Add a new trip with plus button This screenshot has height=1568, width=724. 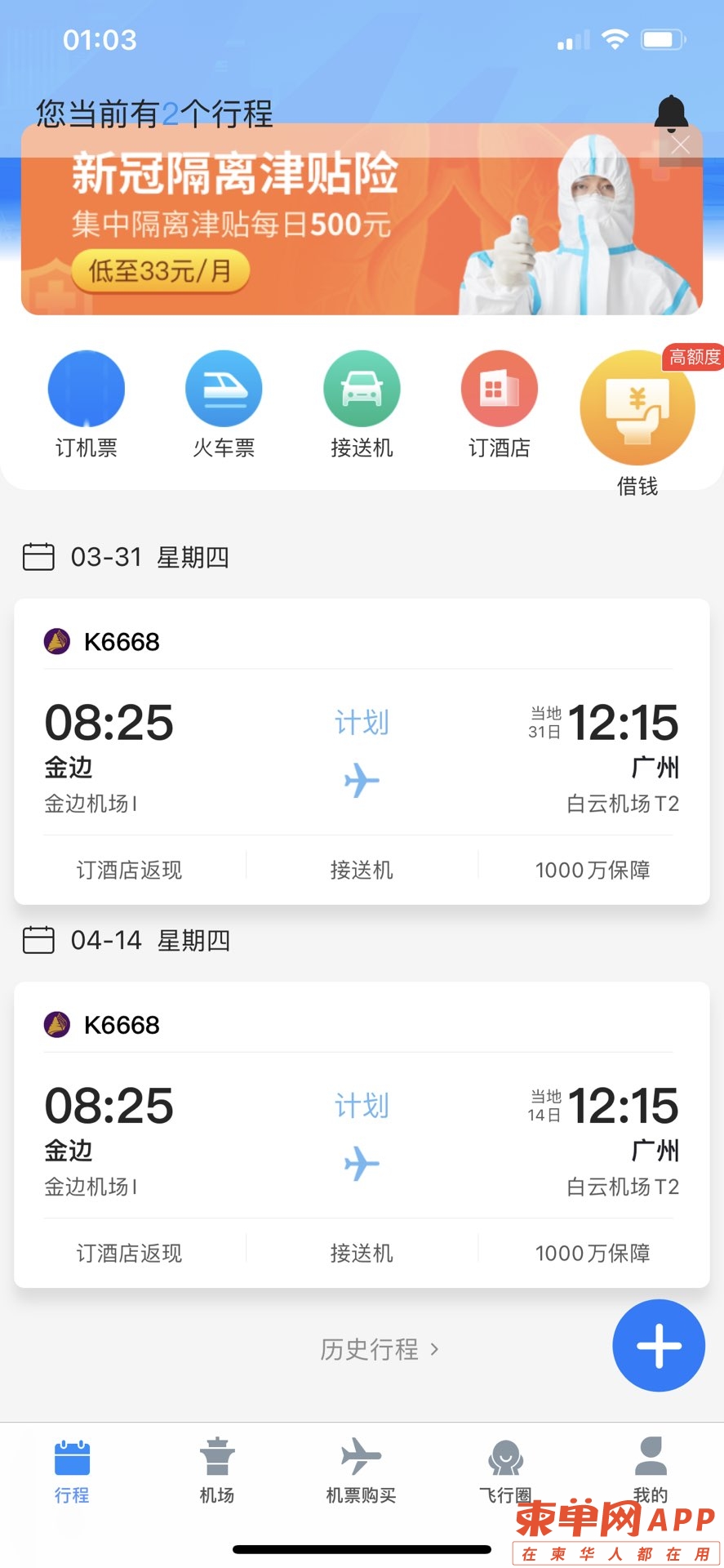click(x=659, y=1345)
